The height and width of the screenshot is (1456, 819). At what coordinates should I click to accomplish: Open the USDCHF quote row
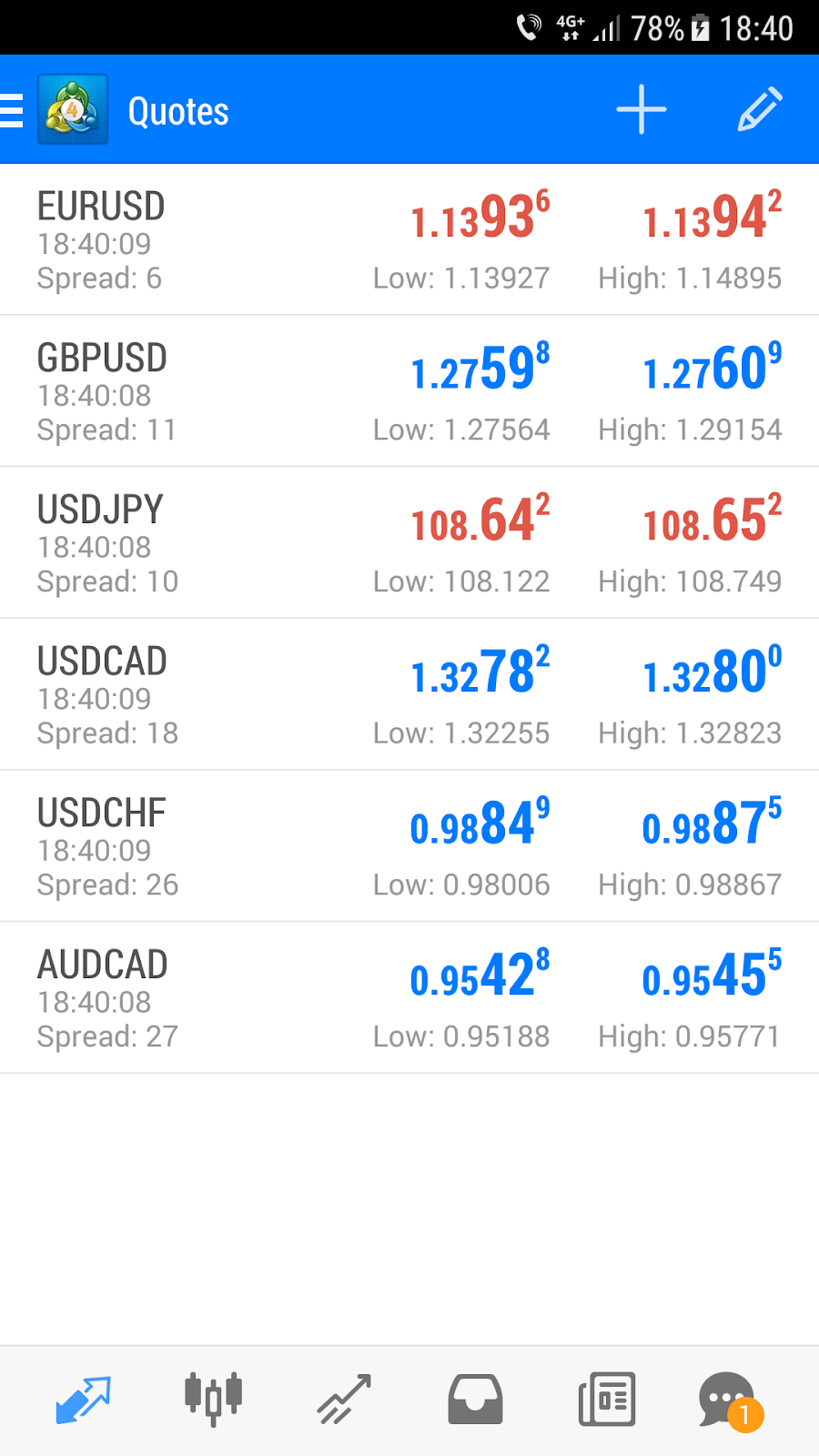click(409, 847)
